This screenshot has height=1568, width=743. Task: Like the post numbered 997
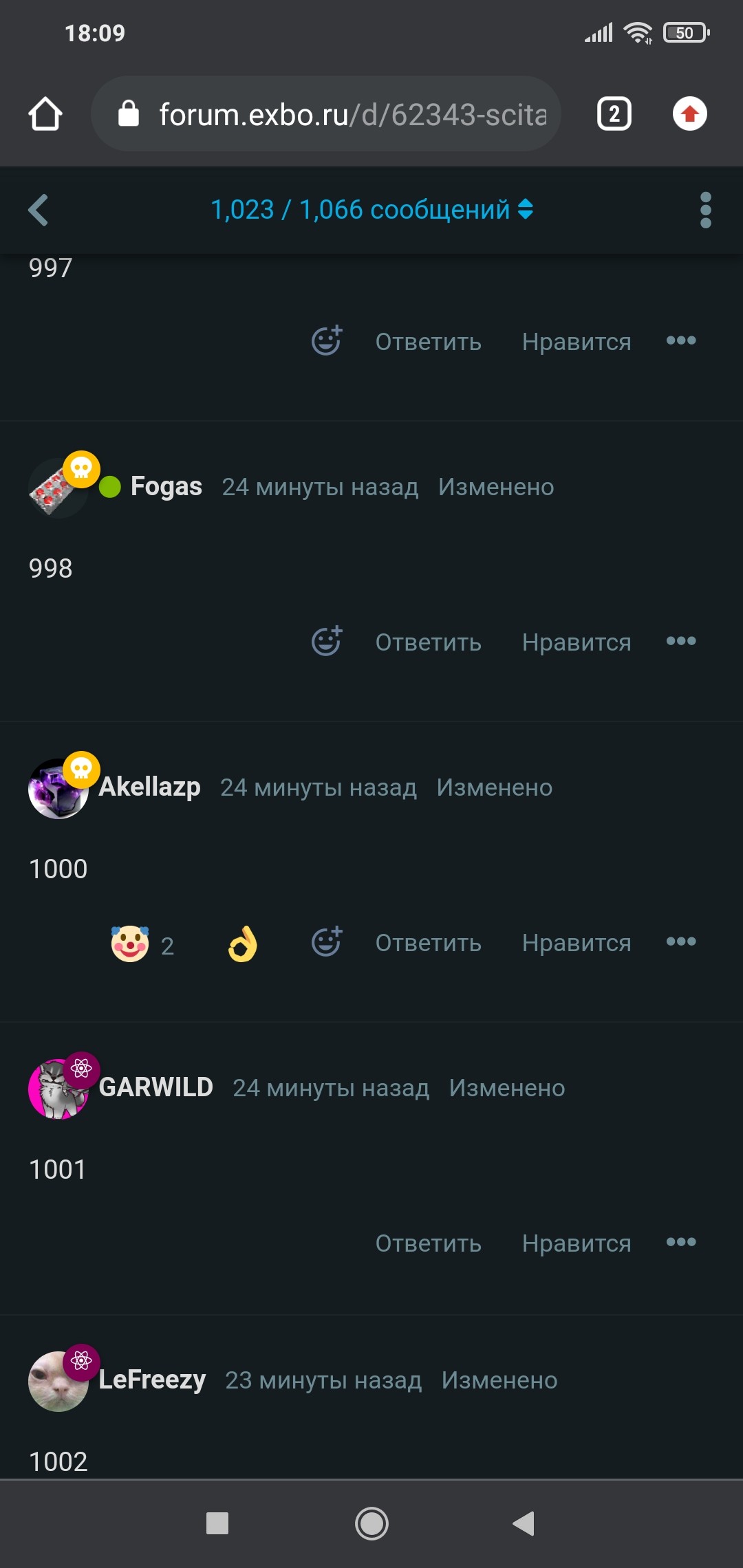tap(576, 342)
